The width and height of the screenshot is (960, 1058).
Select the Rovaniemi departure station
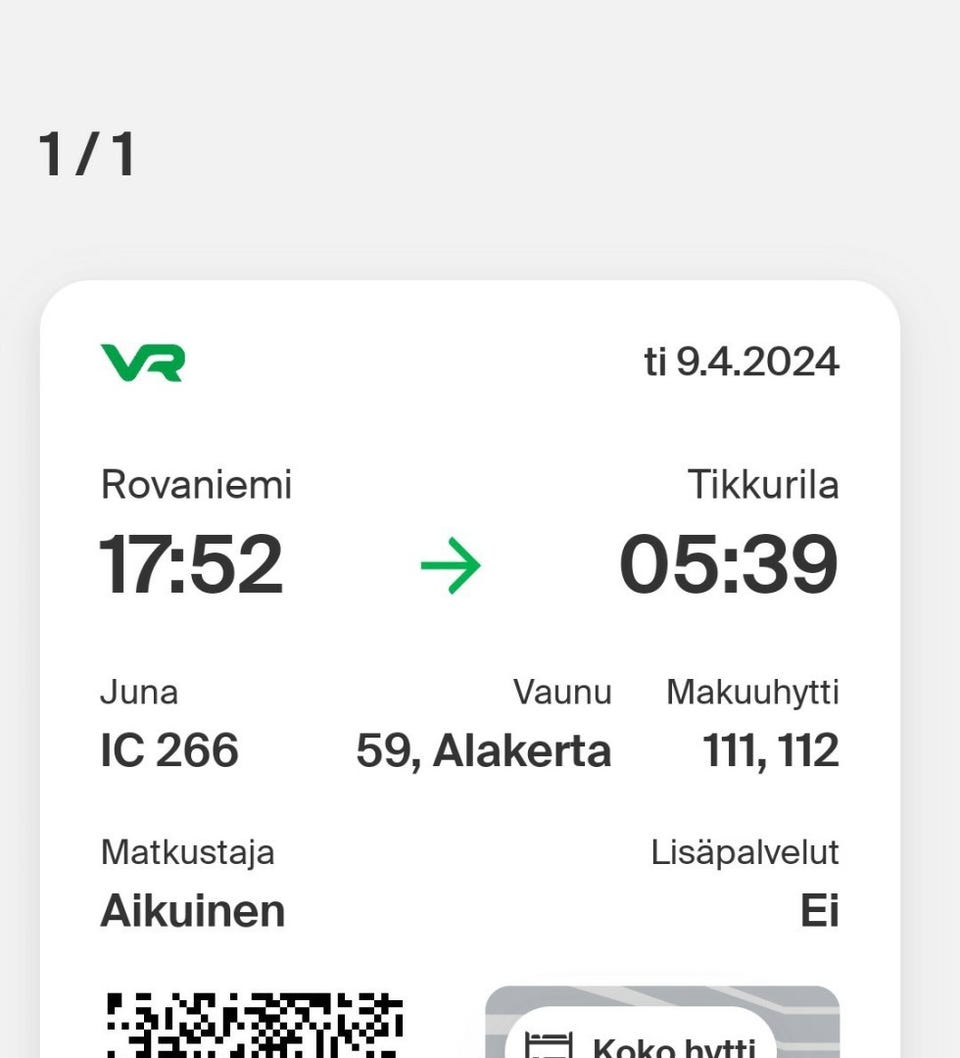196,485
